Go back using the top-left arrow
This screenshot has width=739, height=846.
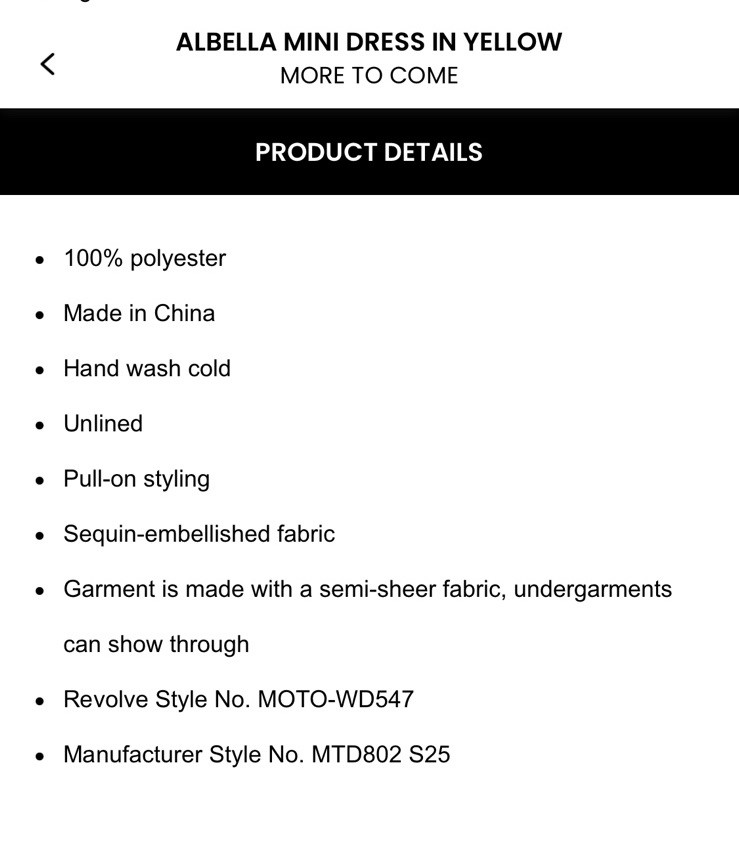click(x=47, y=64)
